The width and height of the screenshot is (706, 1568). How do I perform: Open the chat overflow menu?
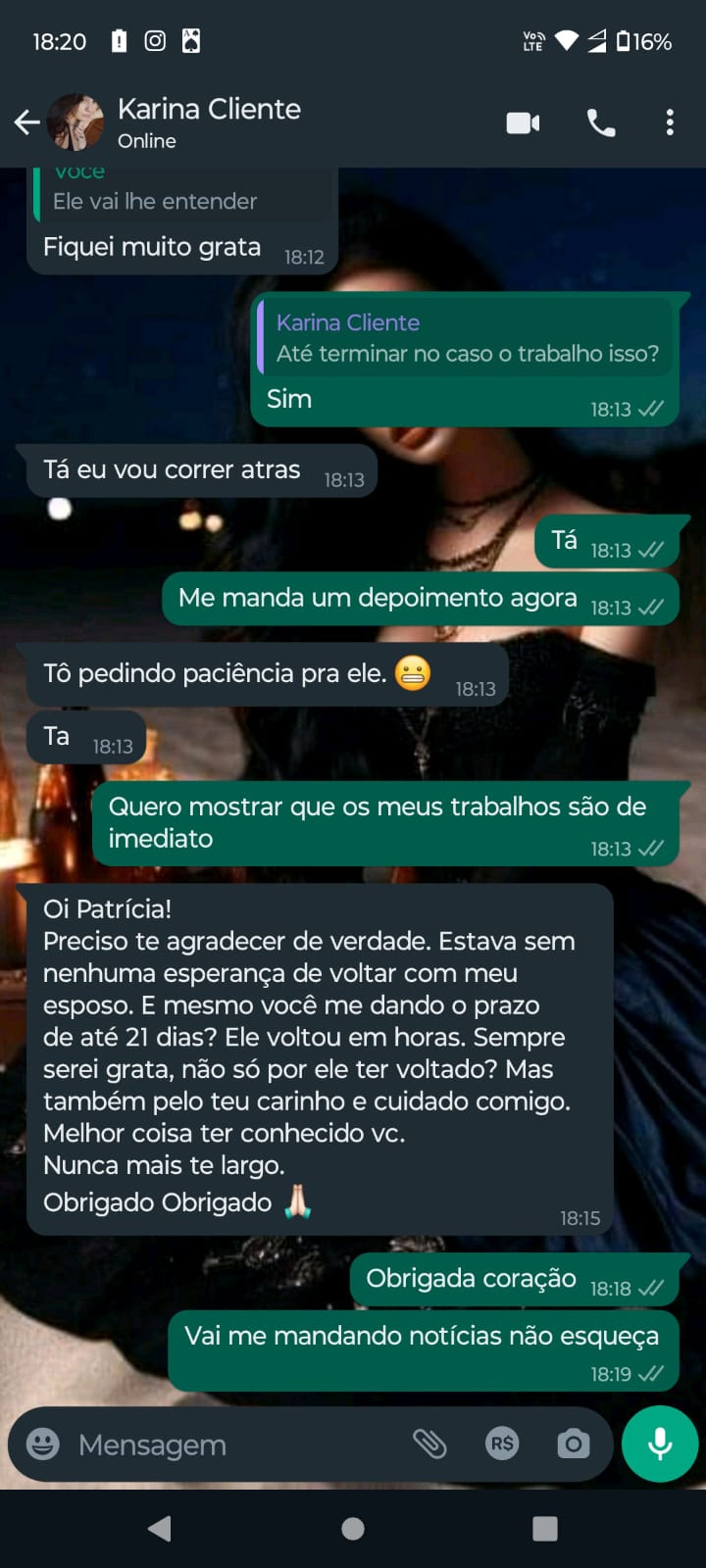click(x=670, y=123)
